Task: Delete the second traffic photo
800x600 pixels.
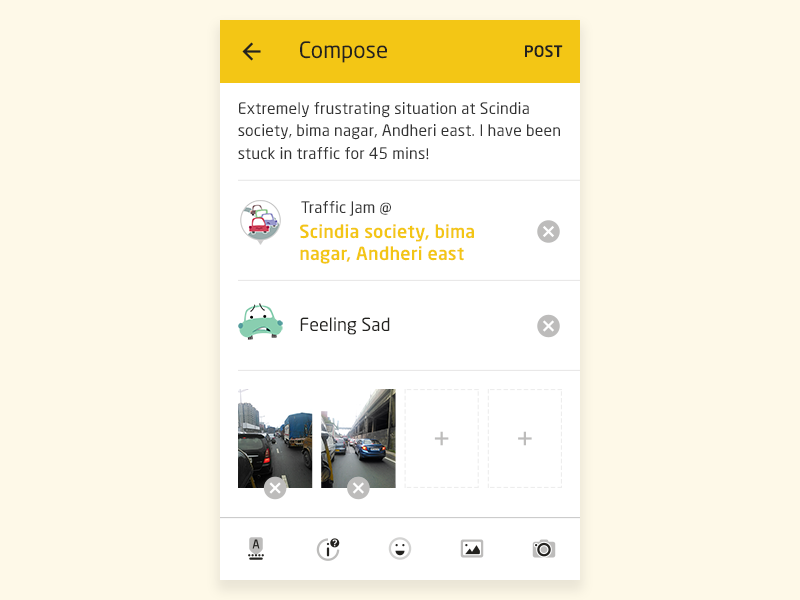Action: point(358,488)
